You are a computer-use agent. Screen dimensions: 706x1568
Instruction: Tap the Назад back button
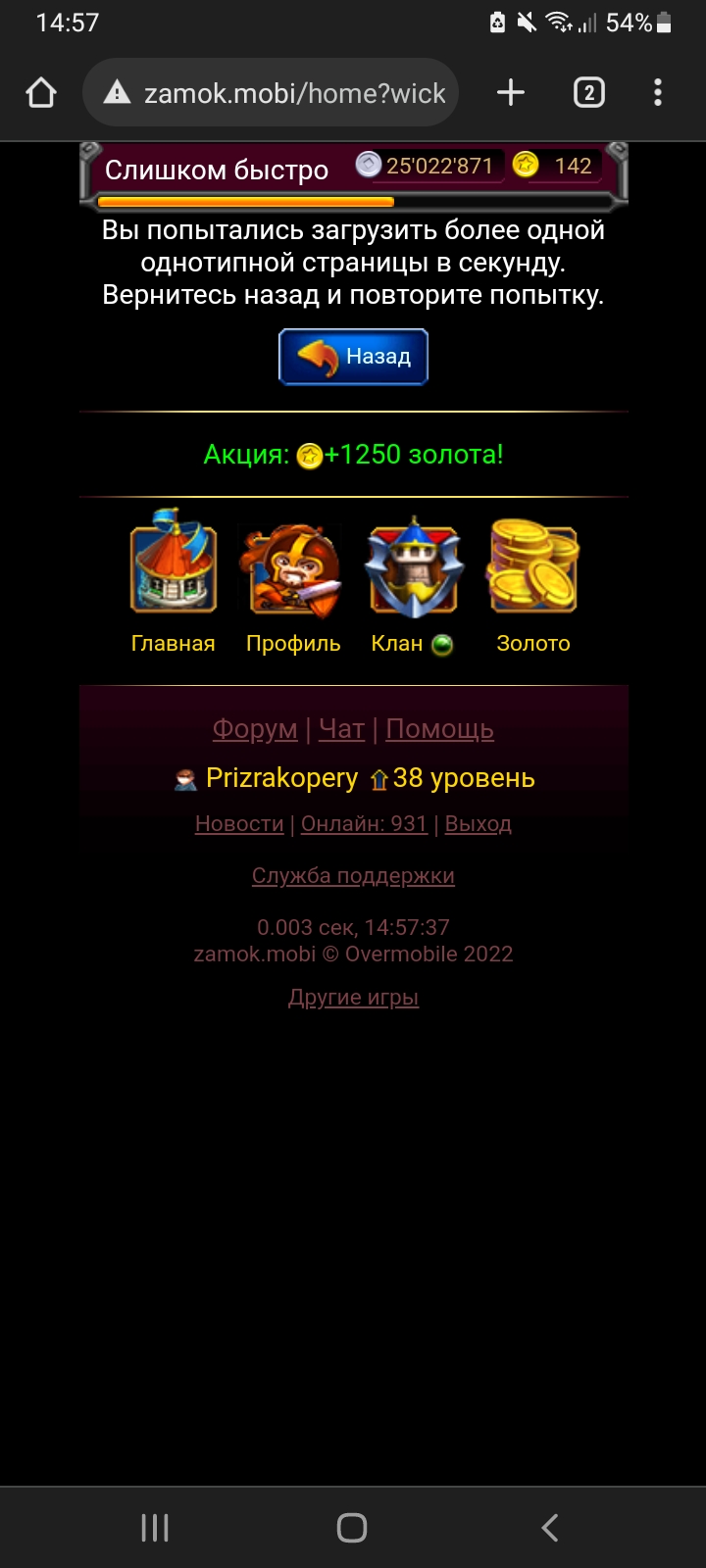point(353,357)
